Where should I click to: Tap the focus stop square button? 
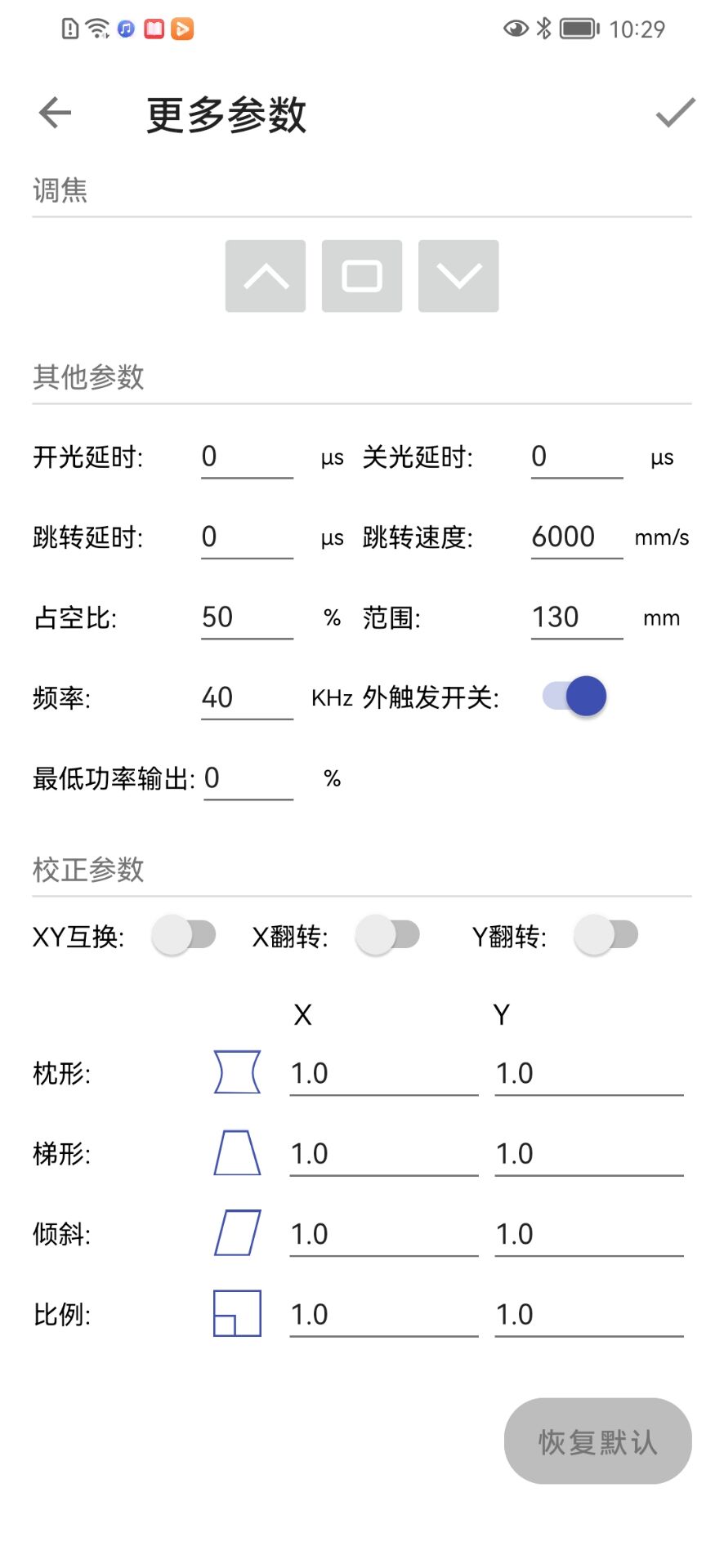[x=362, y=276]
